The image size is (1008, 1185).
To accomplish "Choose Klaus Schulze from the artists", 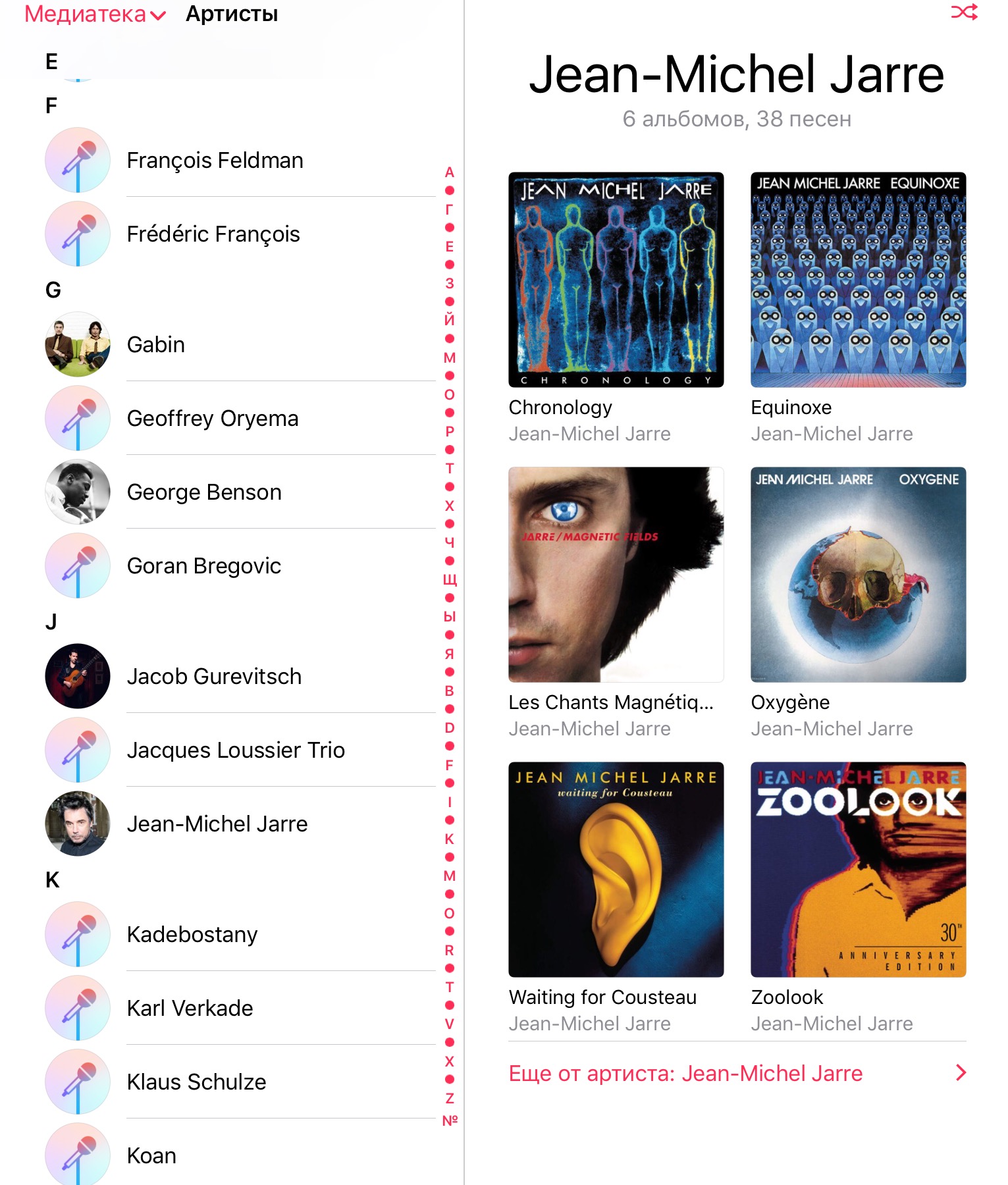I will pos(196,1082).
